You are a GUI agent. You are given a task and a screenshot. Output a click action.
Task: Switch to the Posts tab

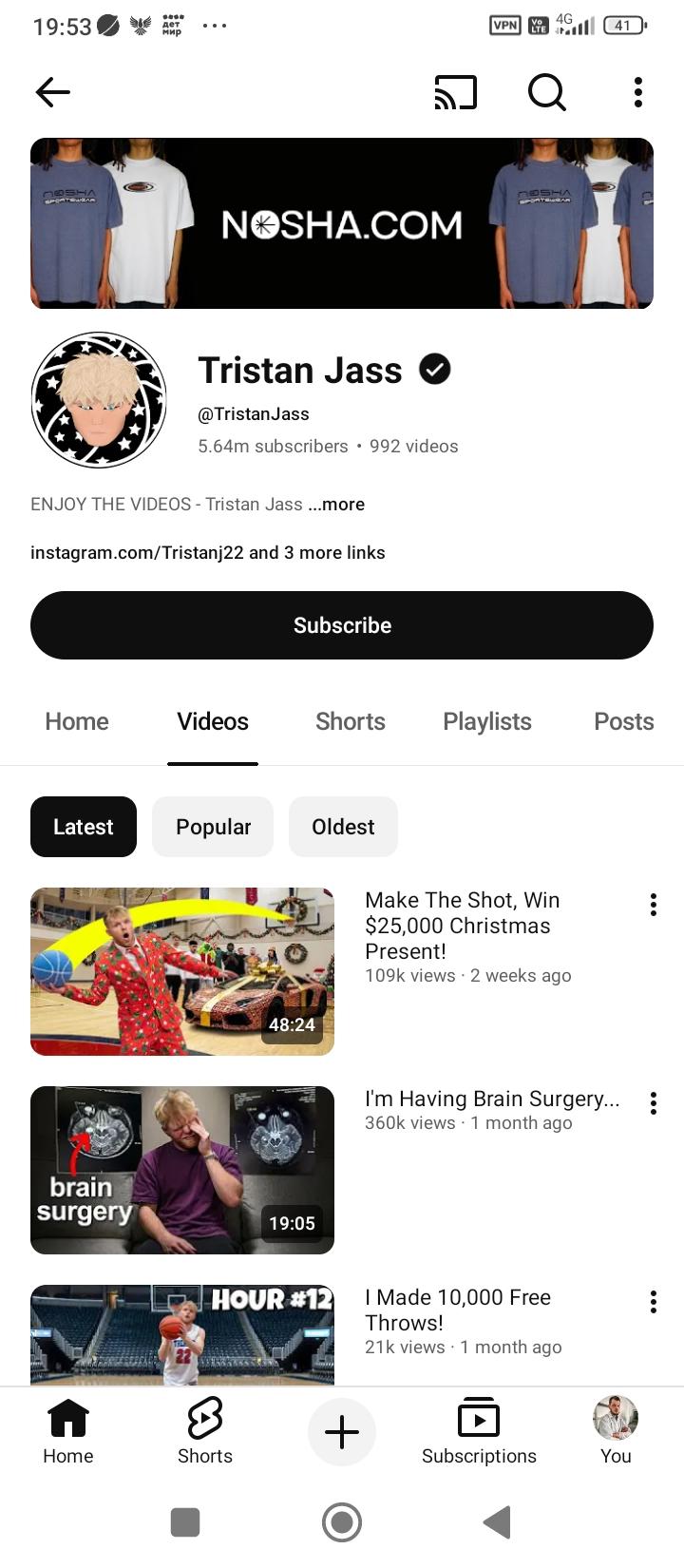(623, 721)
